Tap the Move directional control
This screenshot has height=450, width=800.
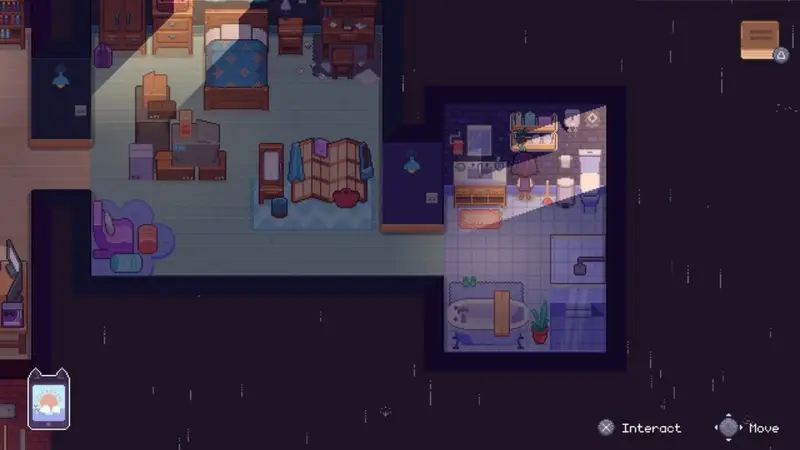point(728,428)
